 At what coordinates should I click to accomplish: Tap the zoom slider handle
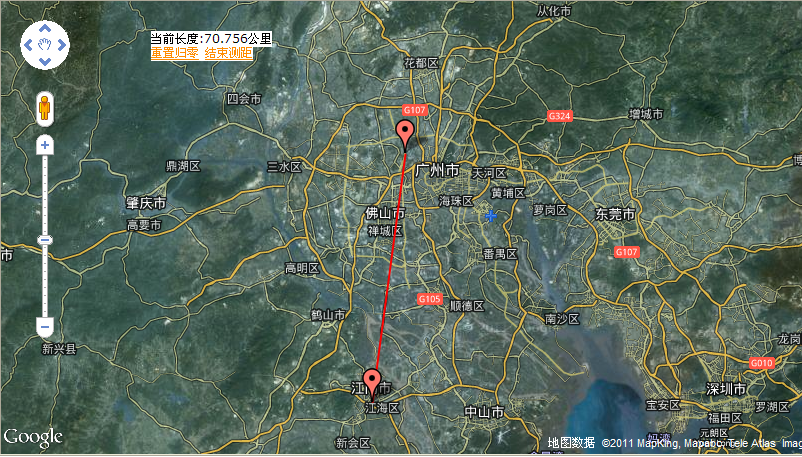point(45,239)
